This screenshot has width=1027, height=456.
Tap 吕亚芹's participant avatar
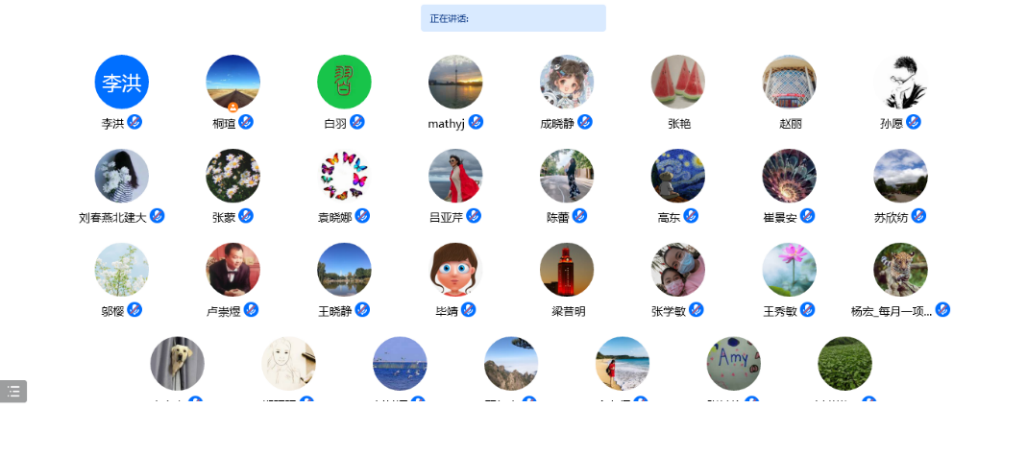455,176
